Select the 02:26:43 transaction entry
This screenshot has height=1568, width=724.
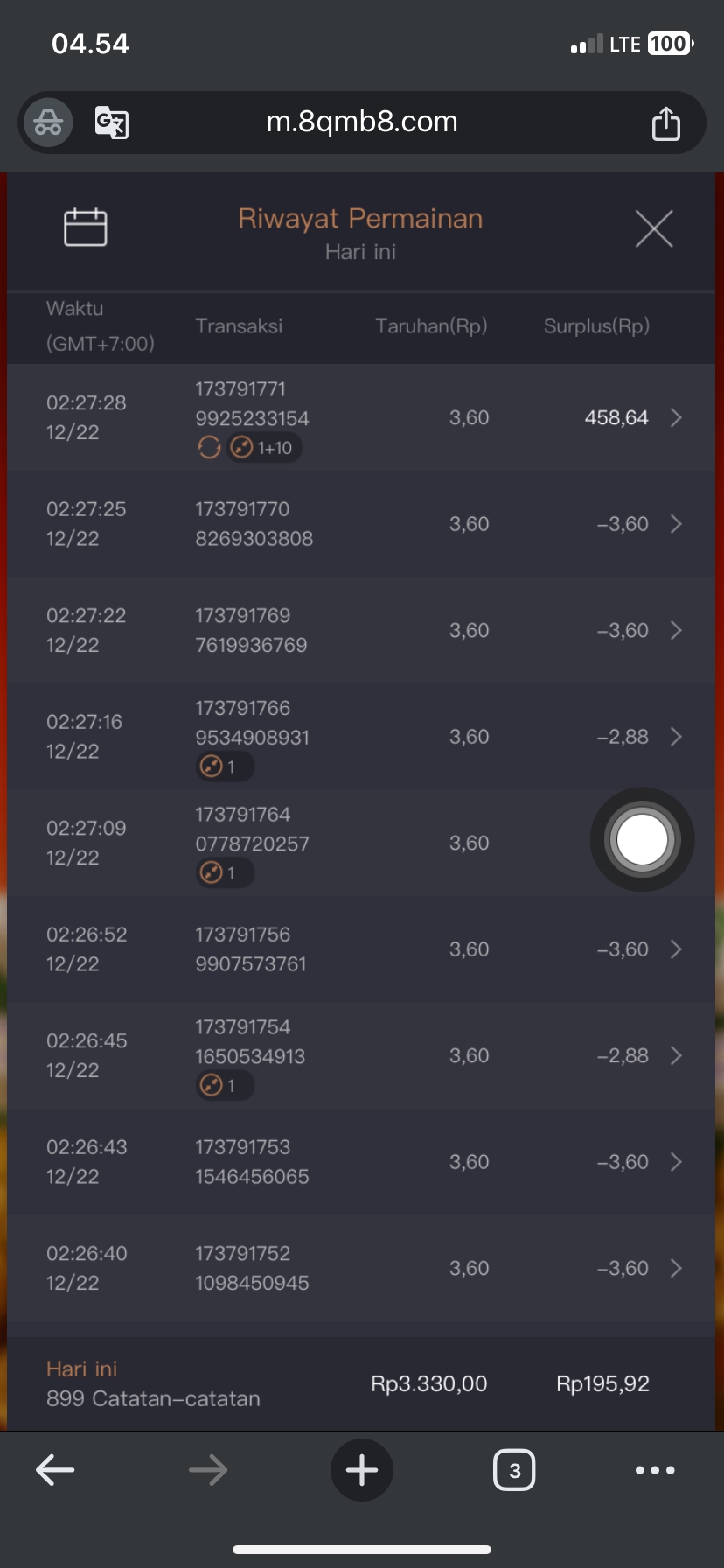click(x=675, y=1162)
